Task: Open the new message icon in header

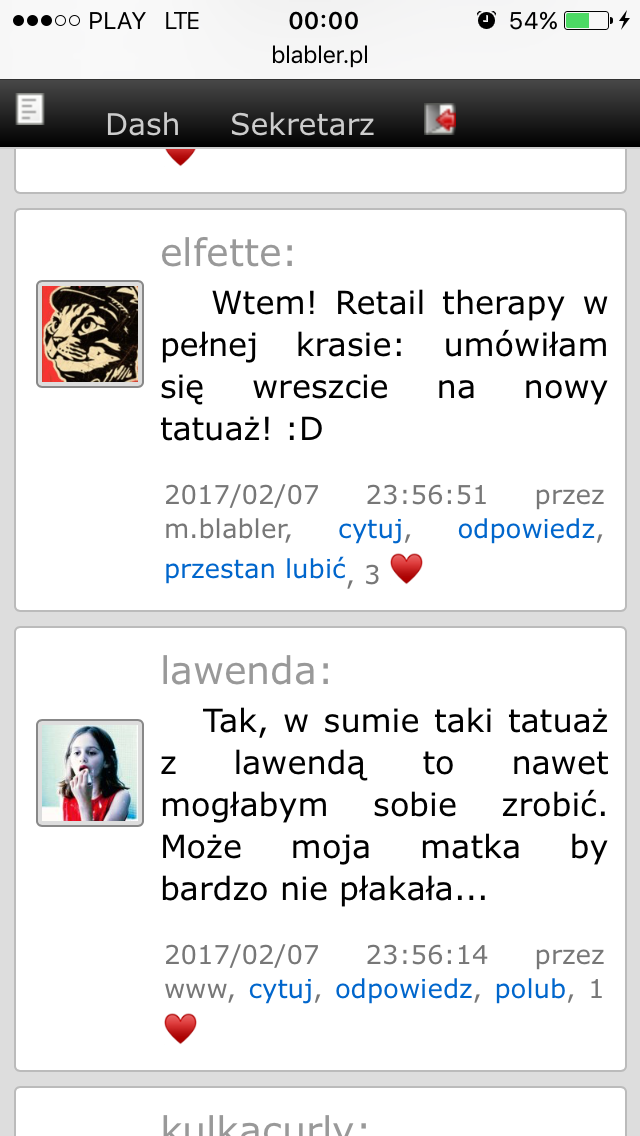Action: [30, 109]
